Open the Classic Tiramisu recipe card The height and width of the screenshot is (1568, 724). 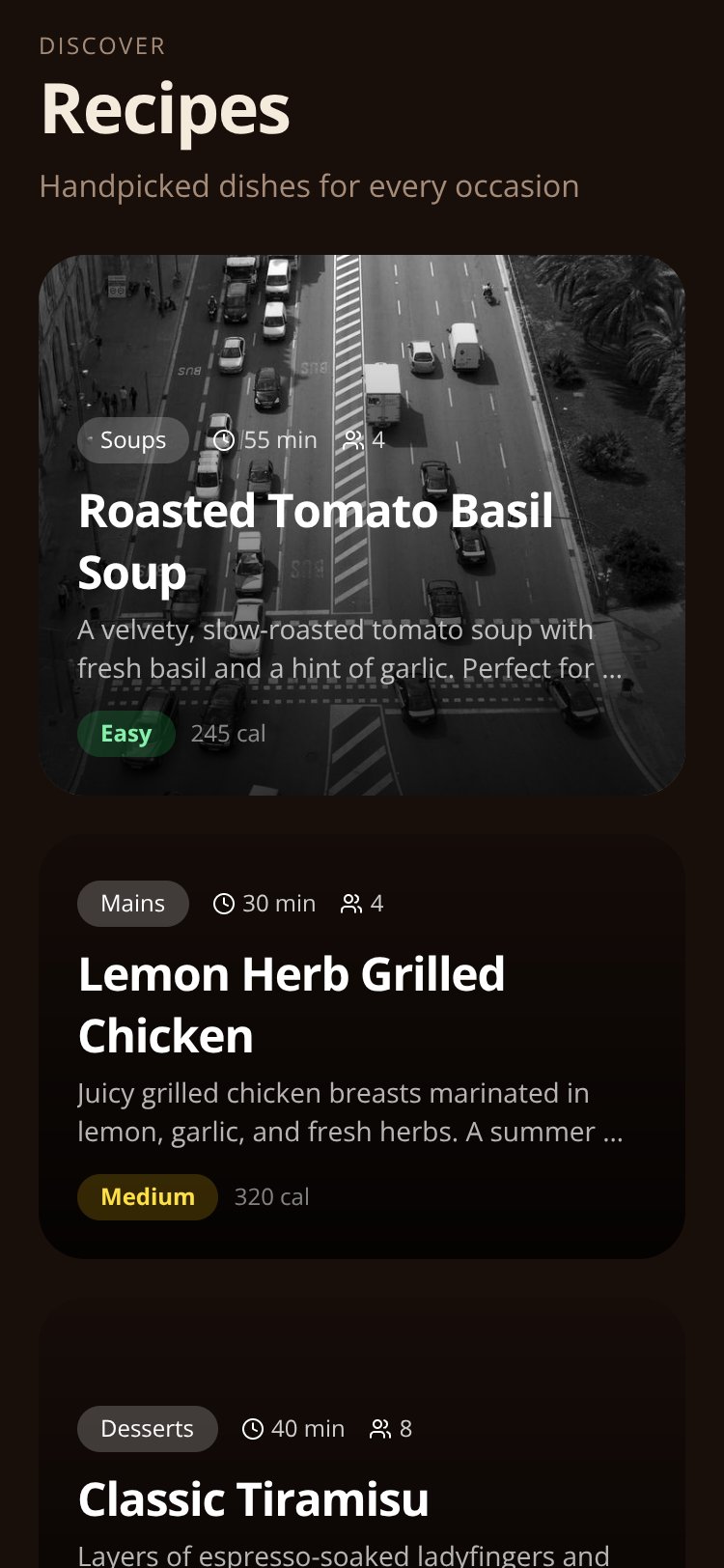(362, 1433)
